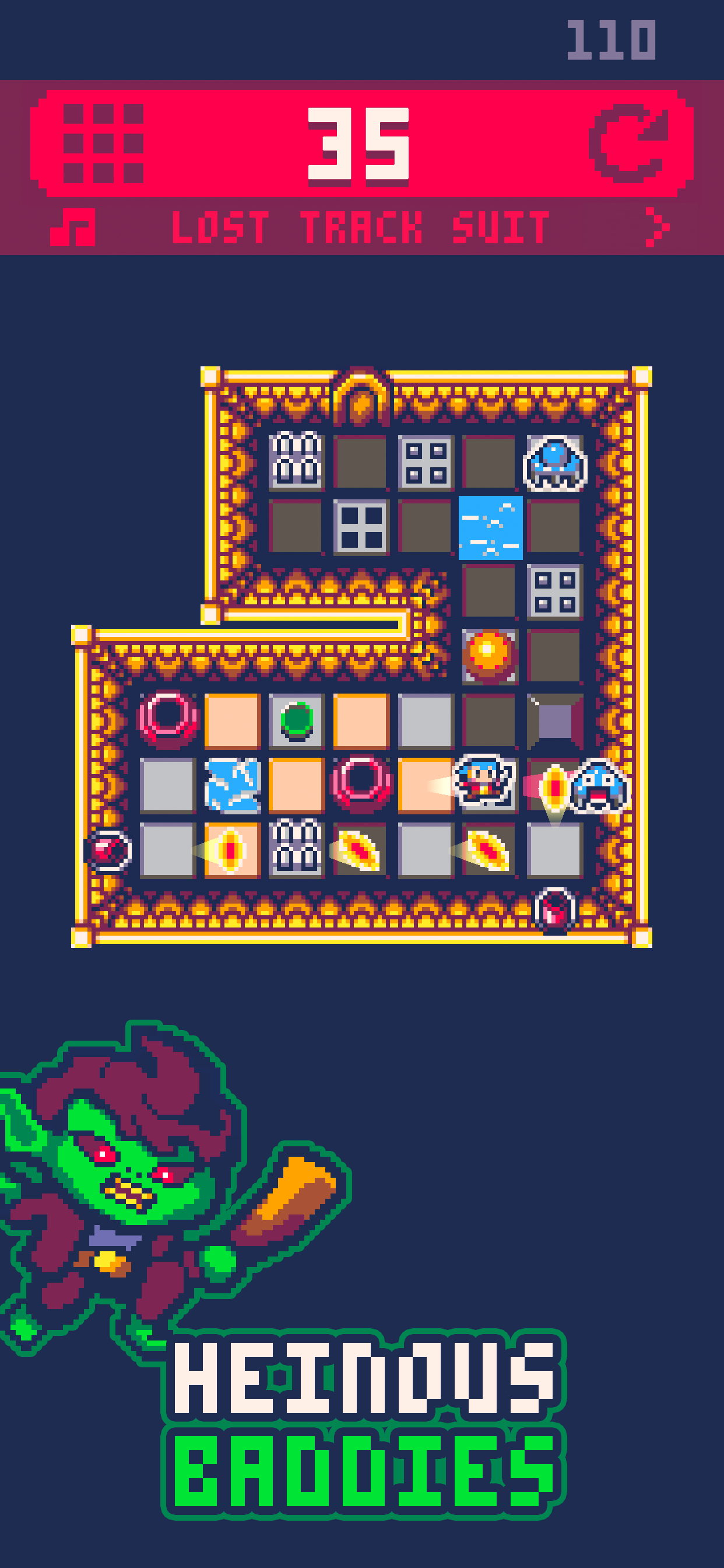Toggle the music note icon
Image resolution: width=724 pixels, height=1568 pixels.
pos(73,227)
